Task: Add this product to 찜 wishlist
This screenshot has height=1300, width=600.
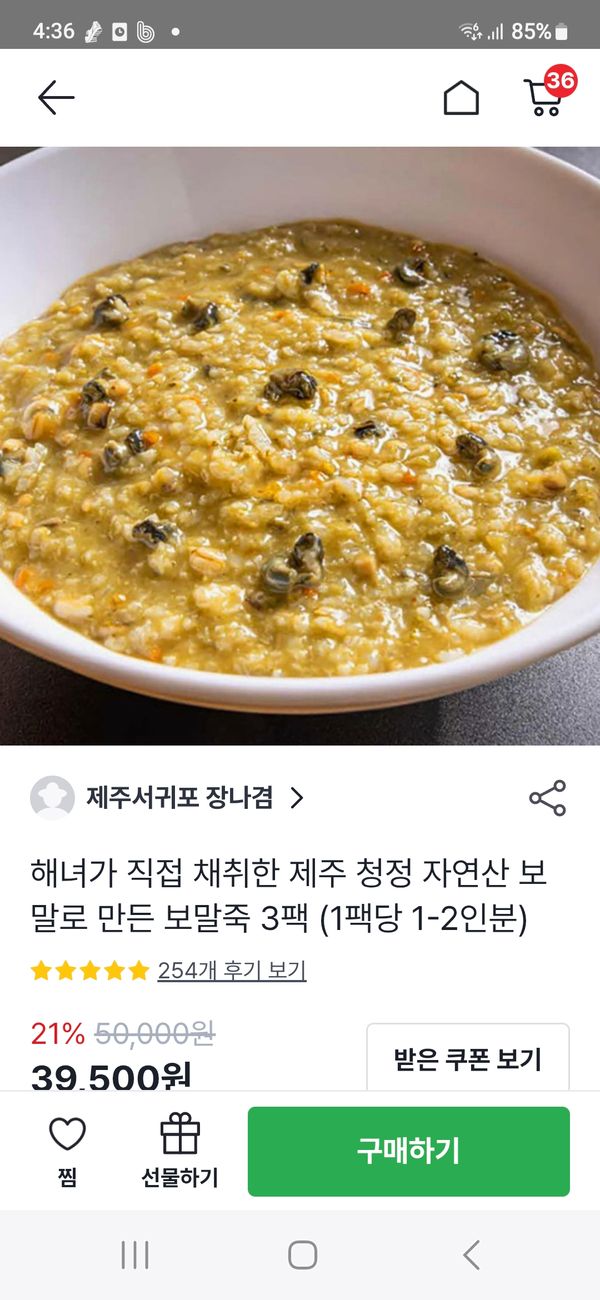Action: pos(67,1152)
